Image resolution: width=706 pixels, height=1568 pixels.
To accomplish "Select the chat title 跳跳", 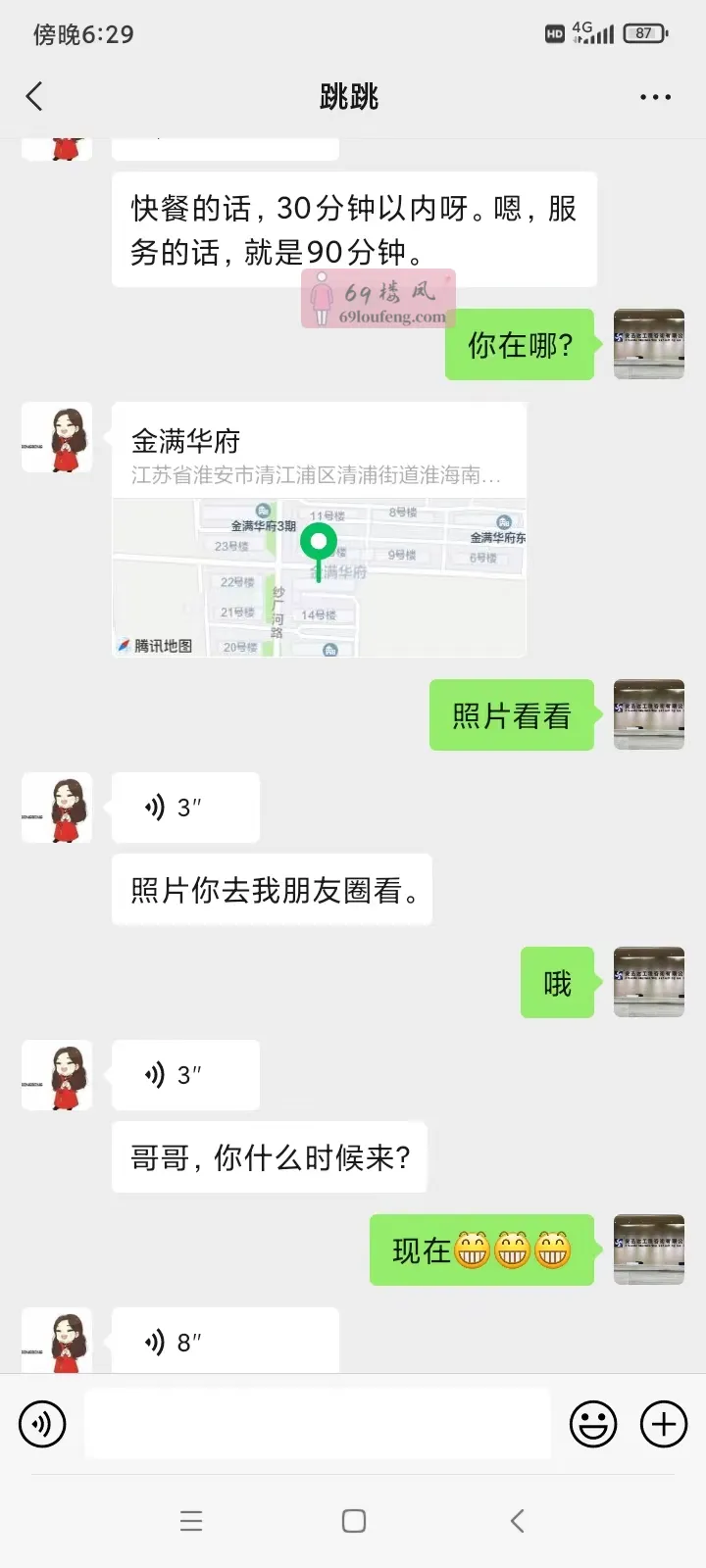I will tap(352, 96).
